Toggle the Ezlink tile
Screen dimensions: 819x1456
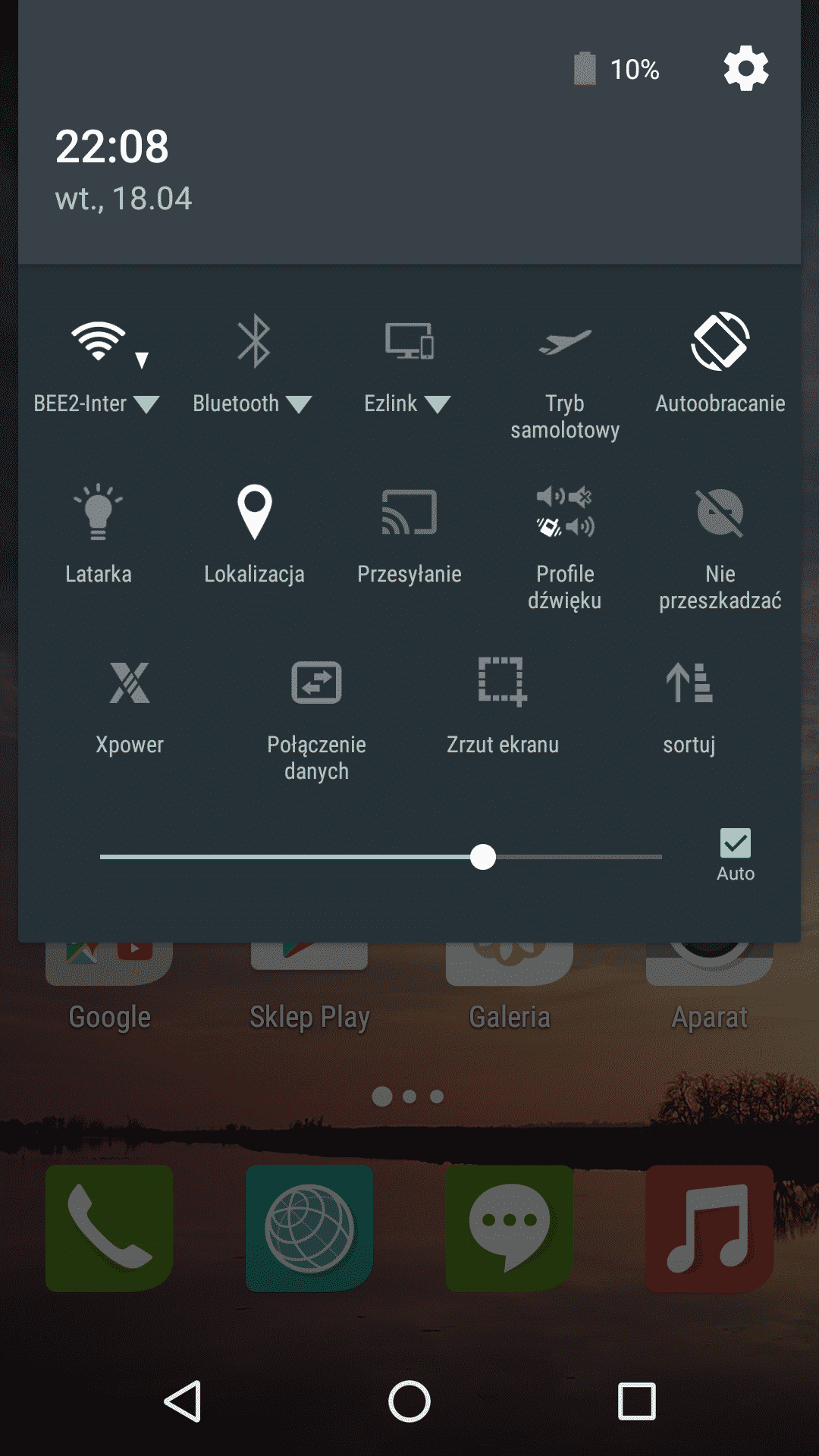click(x=409, y=343)
